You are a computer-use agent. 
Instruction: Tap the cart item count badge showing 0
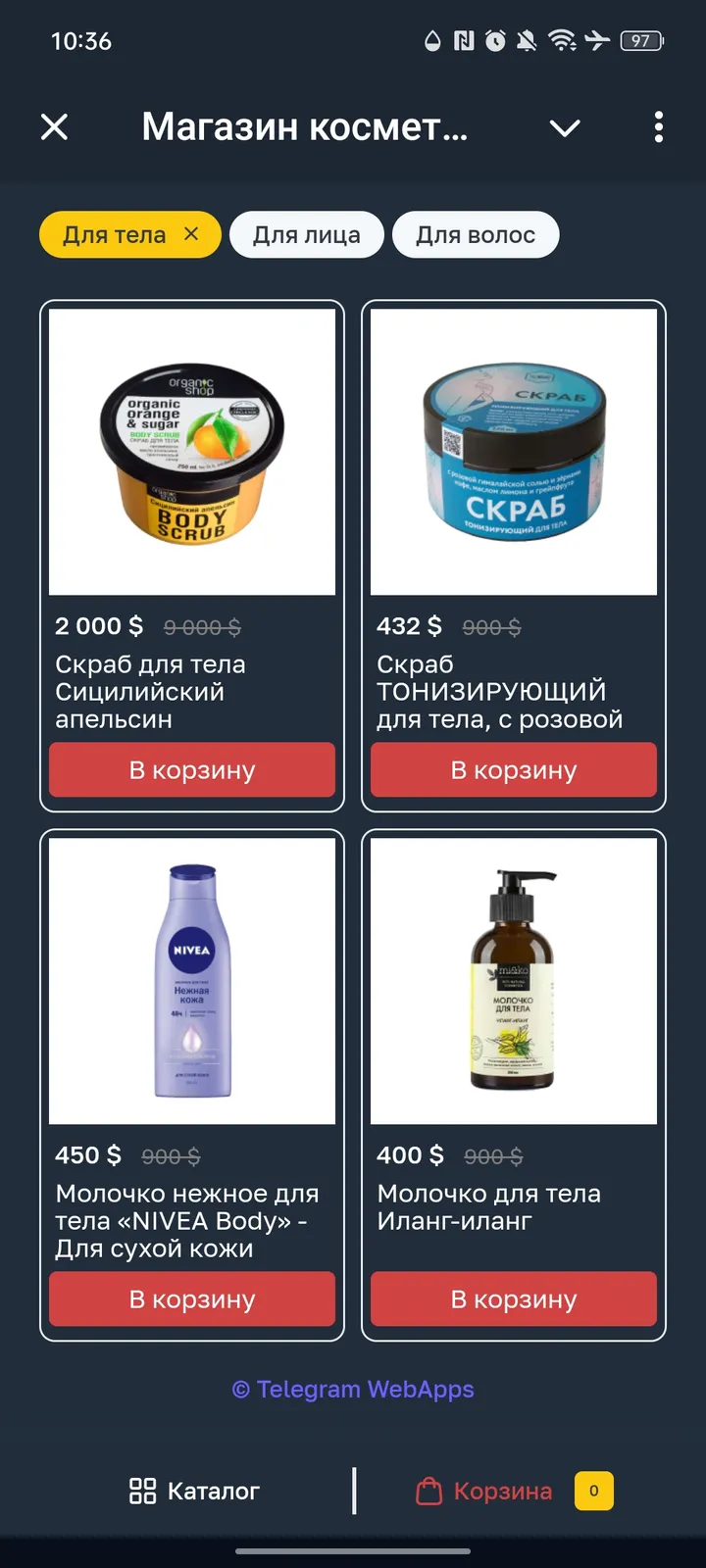pyautogui.click(x=592, y=1491)
